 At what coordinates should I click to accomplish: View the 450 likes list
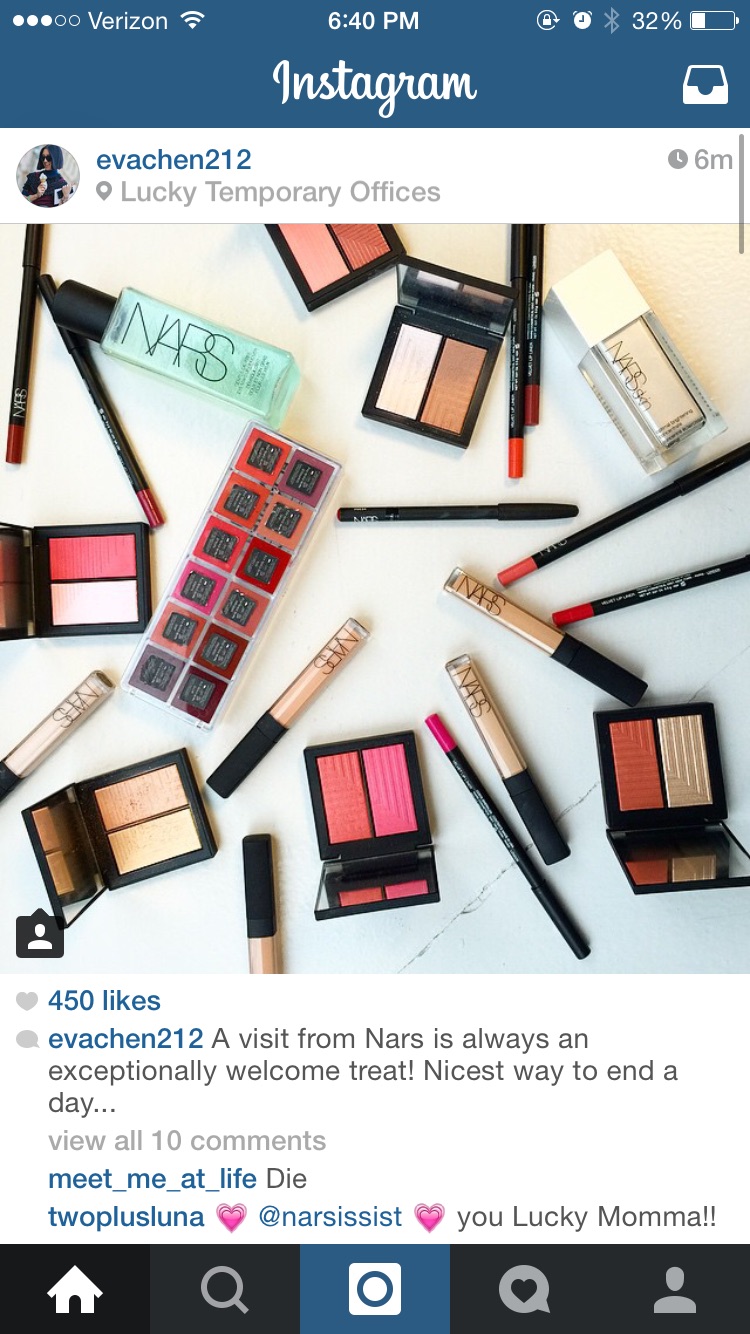[104, 1000]
